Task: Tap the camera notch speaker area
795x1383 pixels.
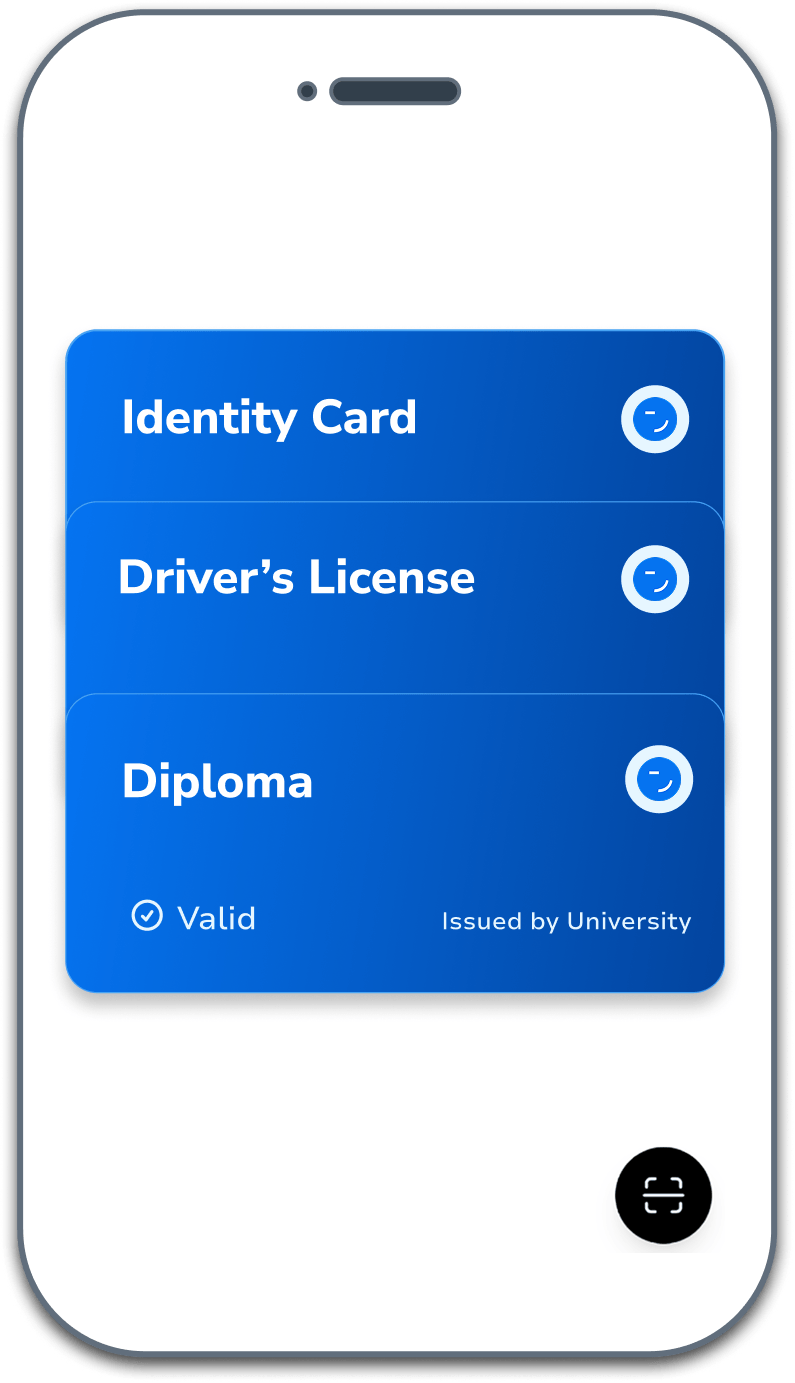Action: [x=396, y=91]
